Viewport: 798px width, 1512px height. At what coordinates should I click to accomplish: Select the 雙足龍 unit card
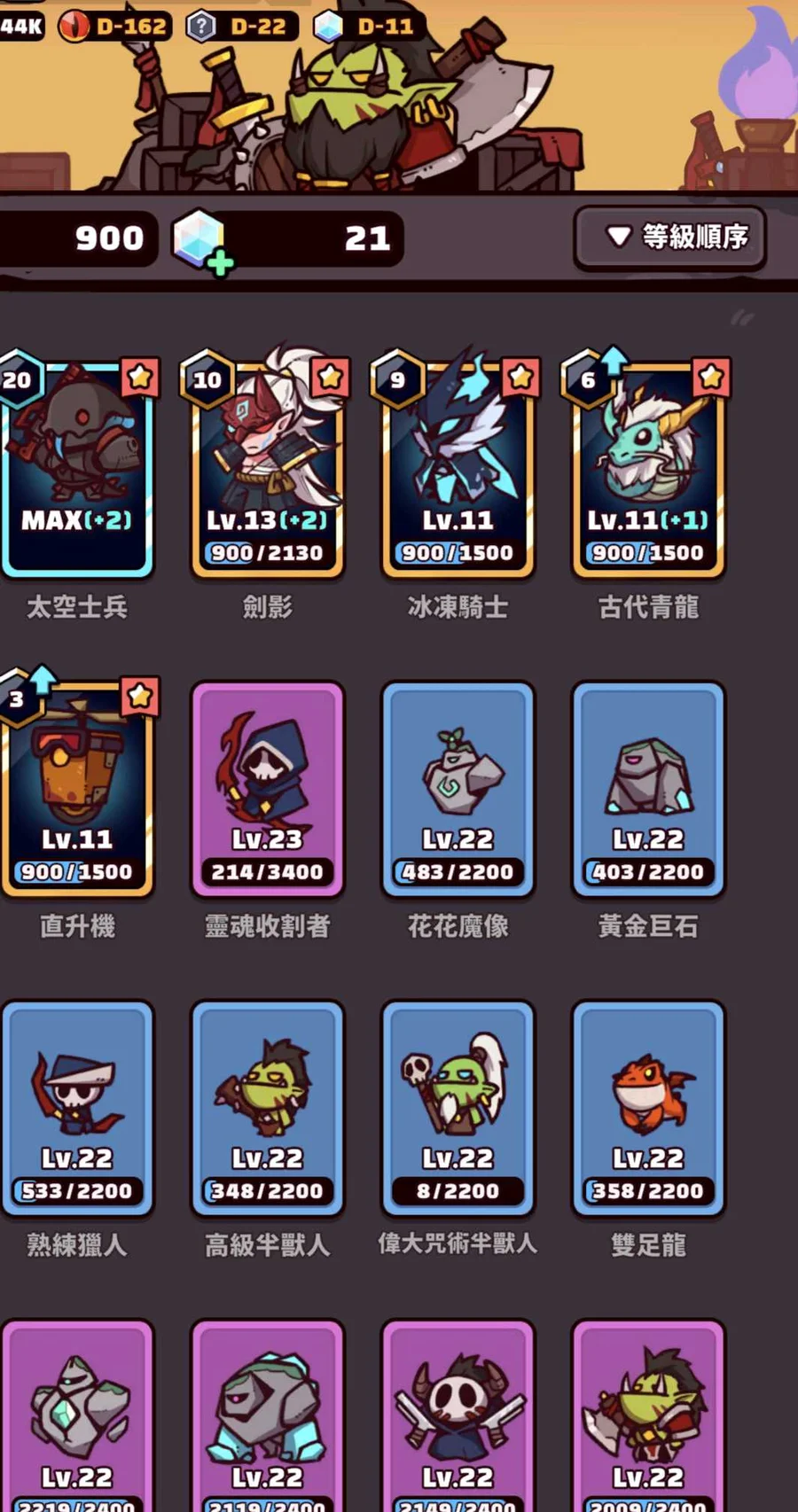648,1108
